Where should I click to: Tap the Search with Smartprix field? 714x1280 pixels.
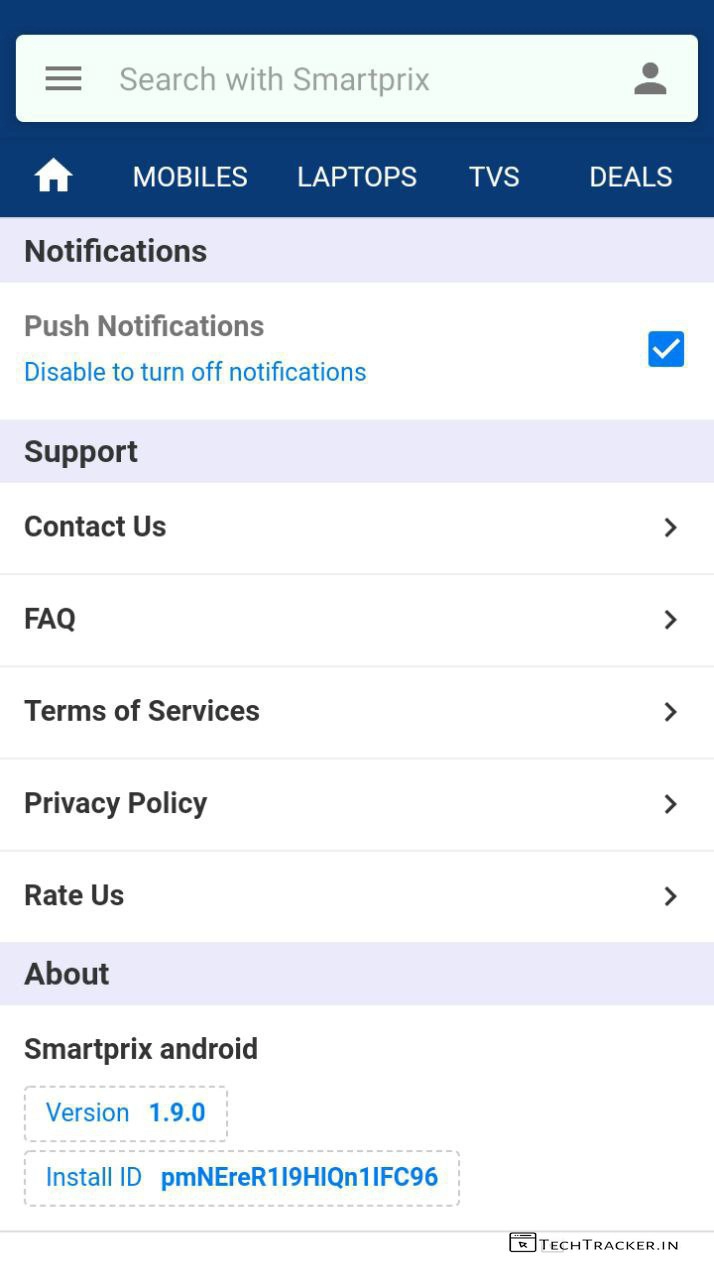coord(350,79)
